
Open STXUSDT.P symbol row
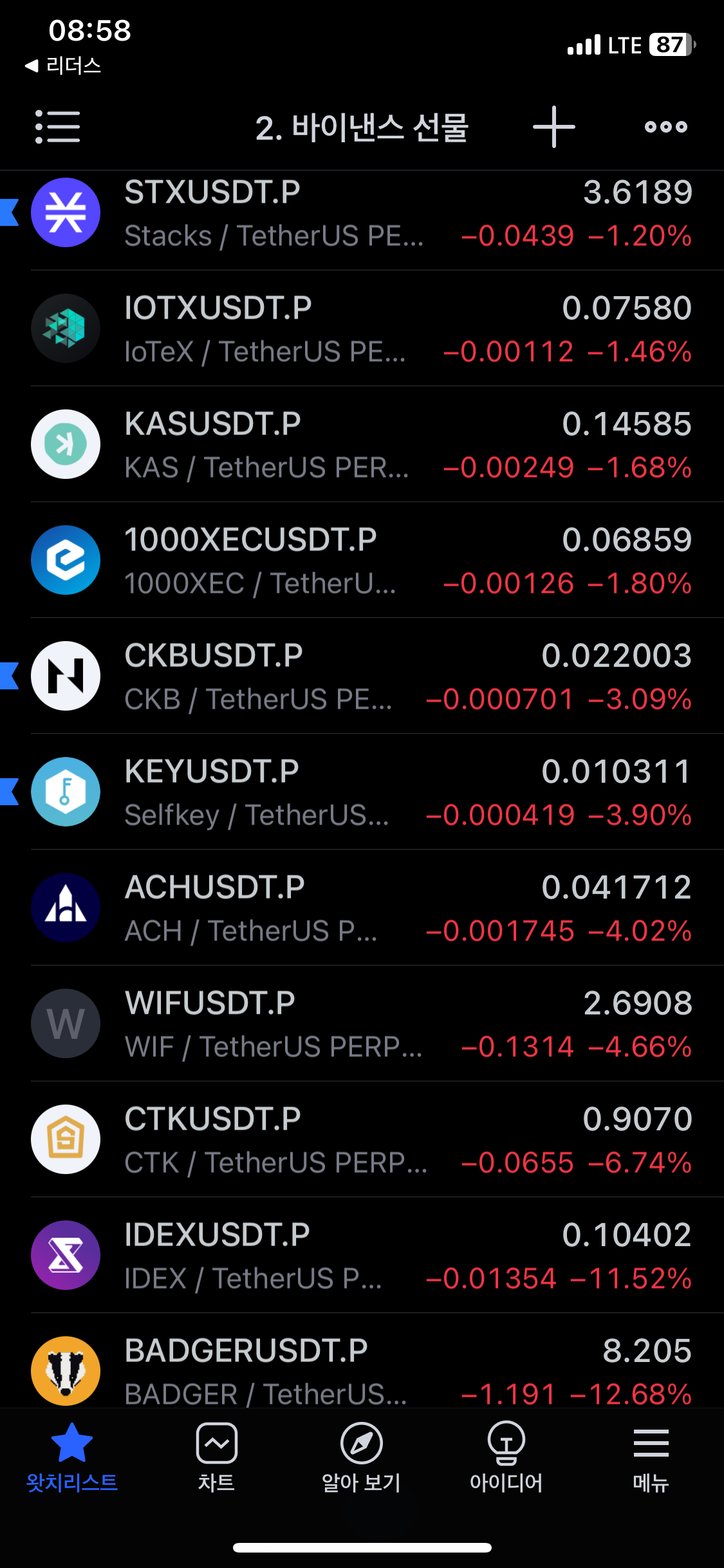pyautogui.click(x=362, y=213)
